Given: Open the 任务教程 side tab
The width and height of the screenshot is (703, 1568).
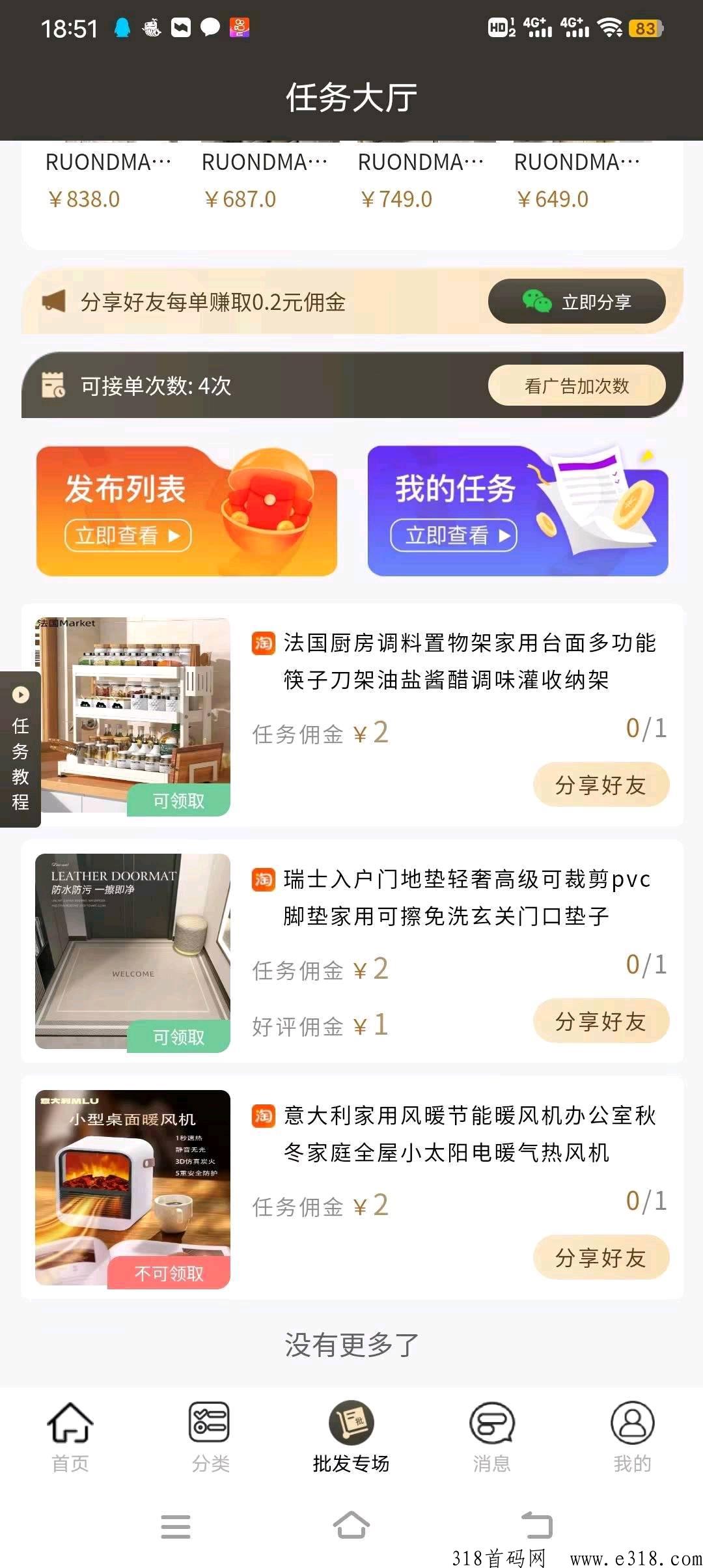Looking at the screenshot, I should (20, 749).
